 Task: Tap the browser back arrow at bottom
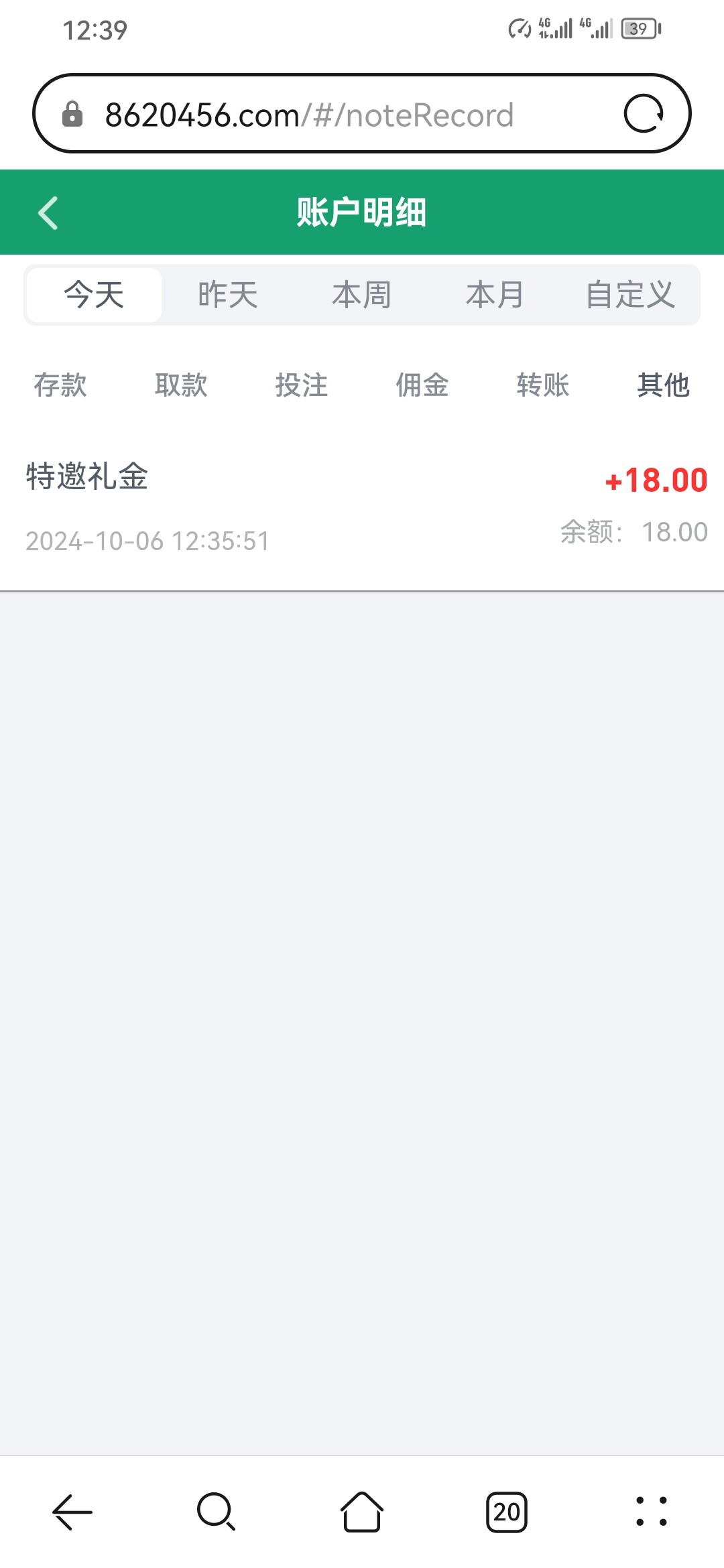pos(72,1512)
